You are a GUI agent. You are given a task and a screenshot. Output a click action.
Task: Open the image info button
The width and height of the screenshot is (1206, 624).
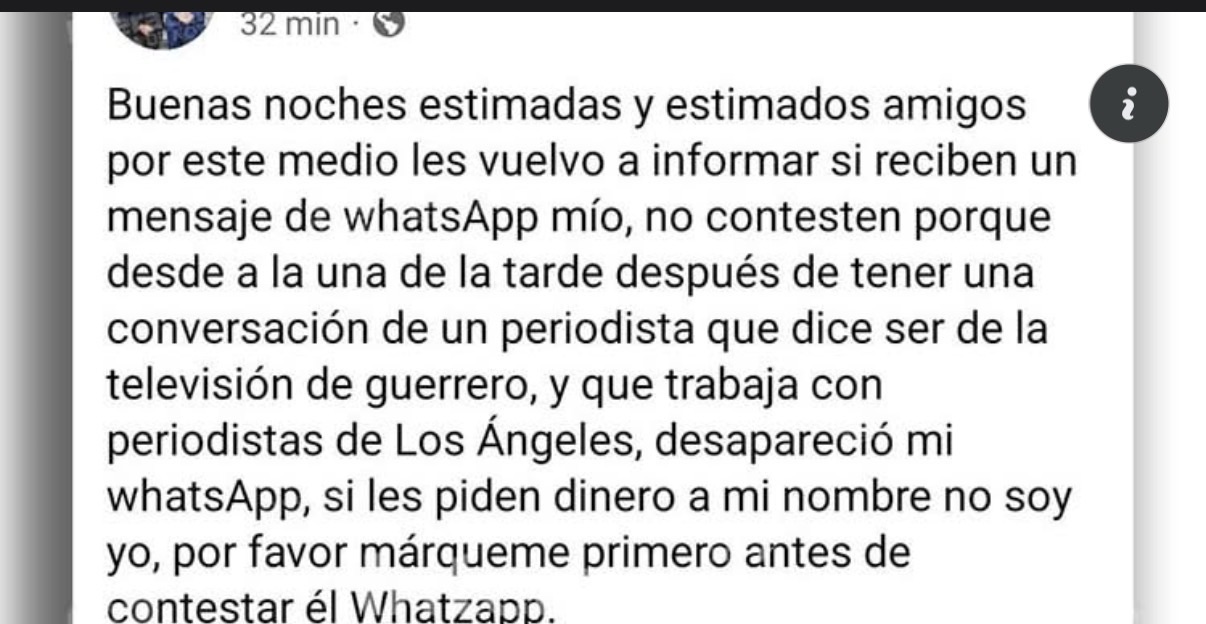(x=1128, y=105)
